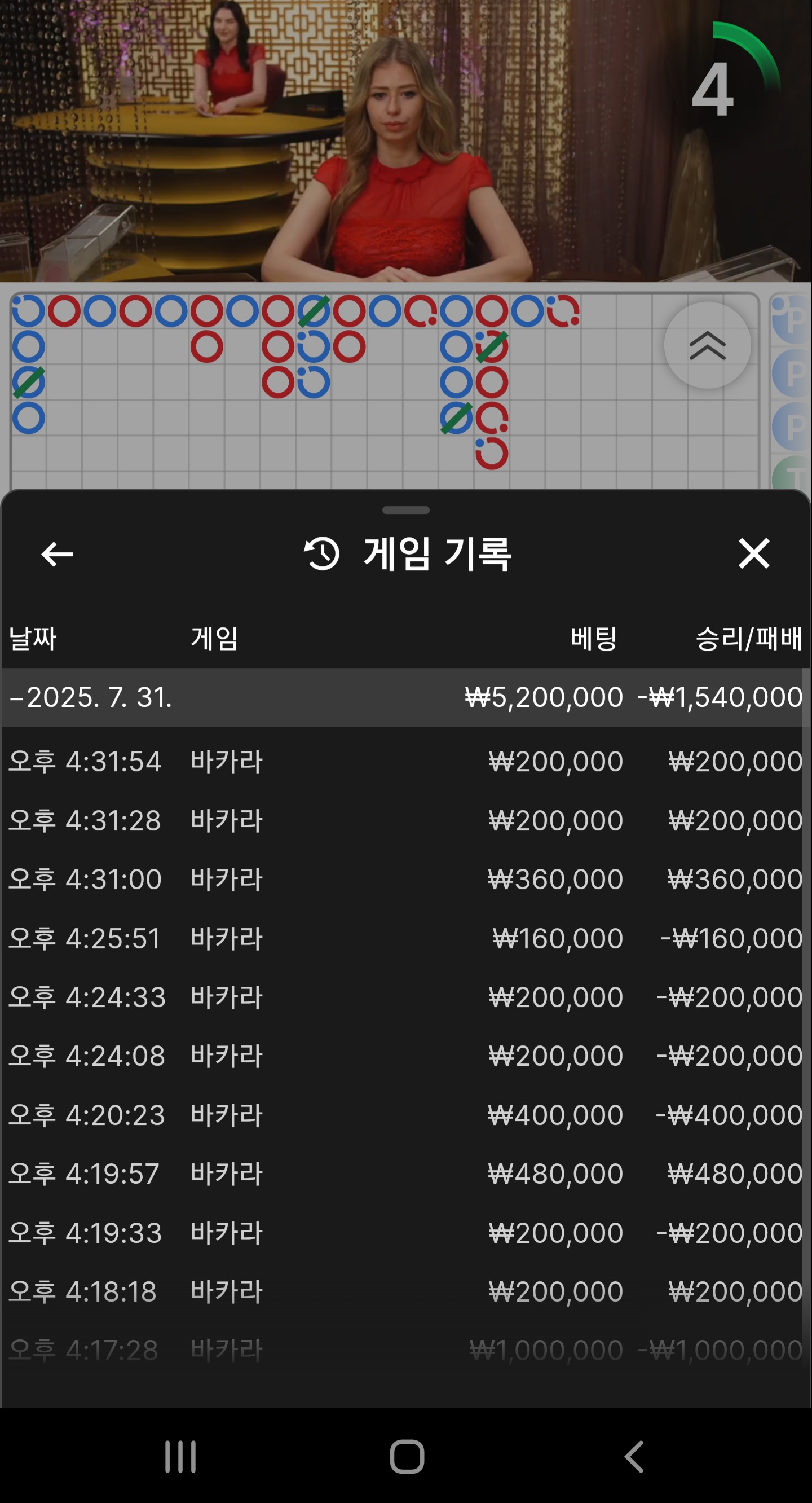Close the 게임 기록 panel

coord(754,553)
